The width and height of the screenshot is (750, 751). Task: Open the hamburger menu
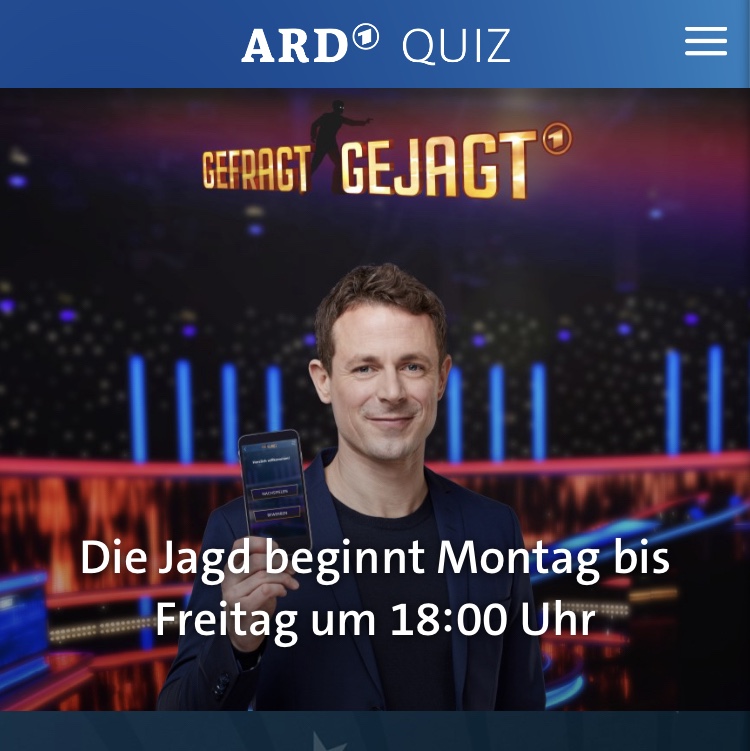coord(705,42)
